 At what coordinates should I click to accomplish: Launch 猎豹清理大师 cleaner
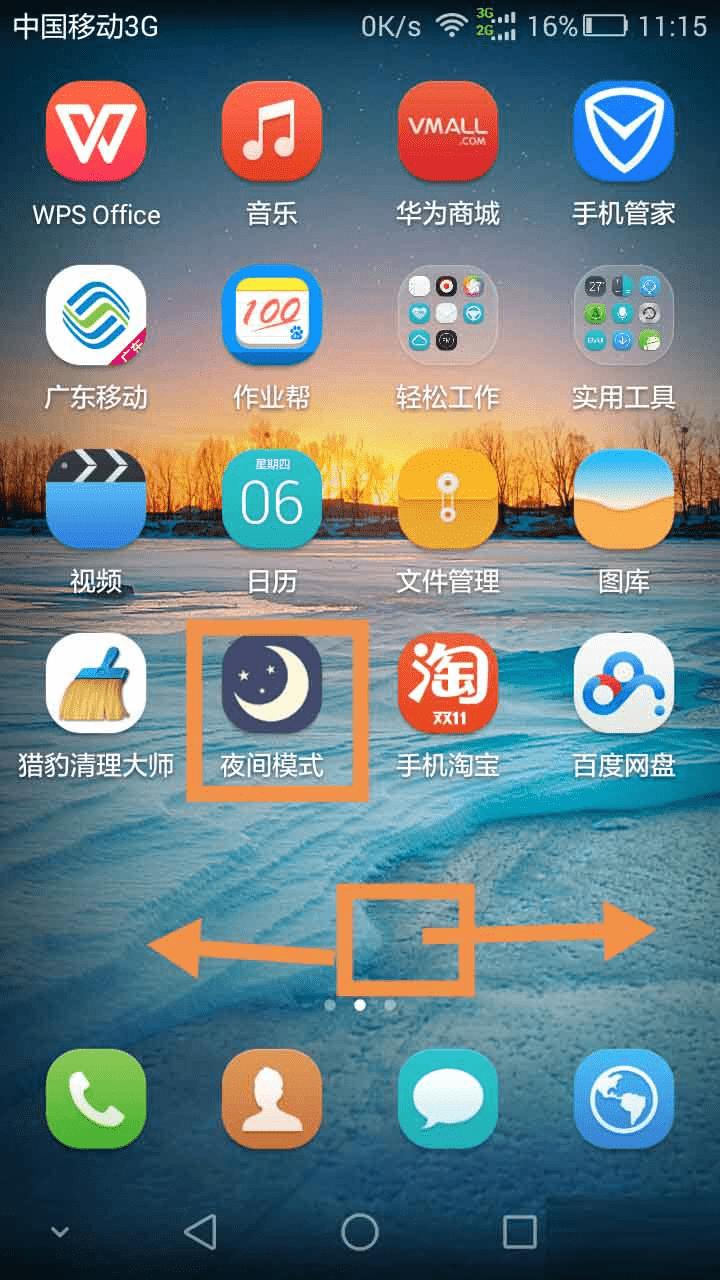click(96, 683)
